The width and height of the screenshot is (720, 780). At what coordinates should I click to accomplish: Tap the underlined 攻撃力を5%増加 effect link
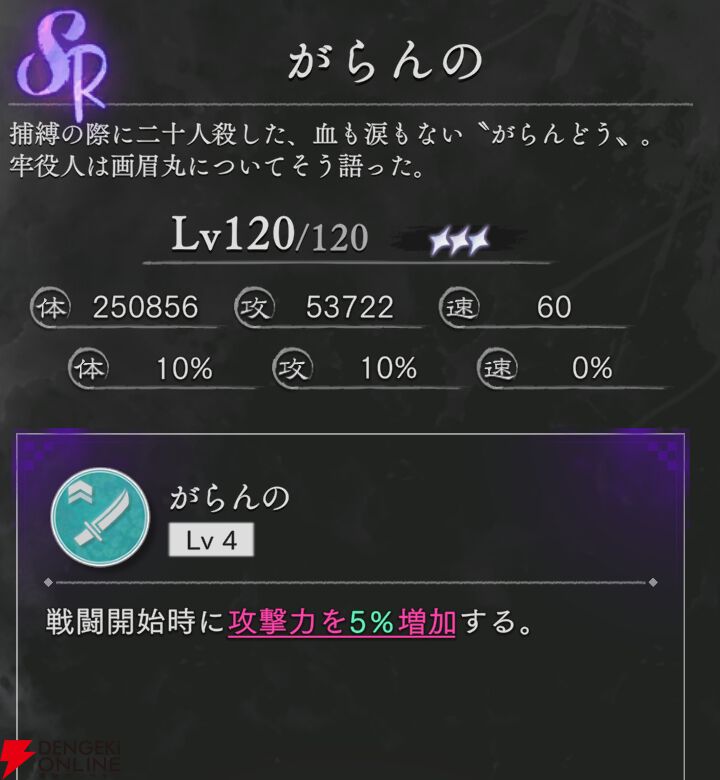(342, 623)
